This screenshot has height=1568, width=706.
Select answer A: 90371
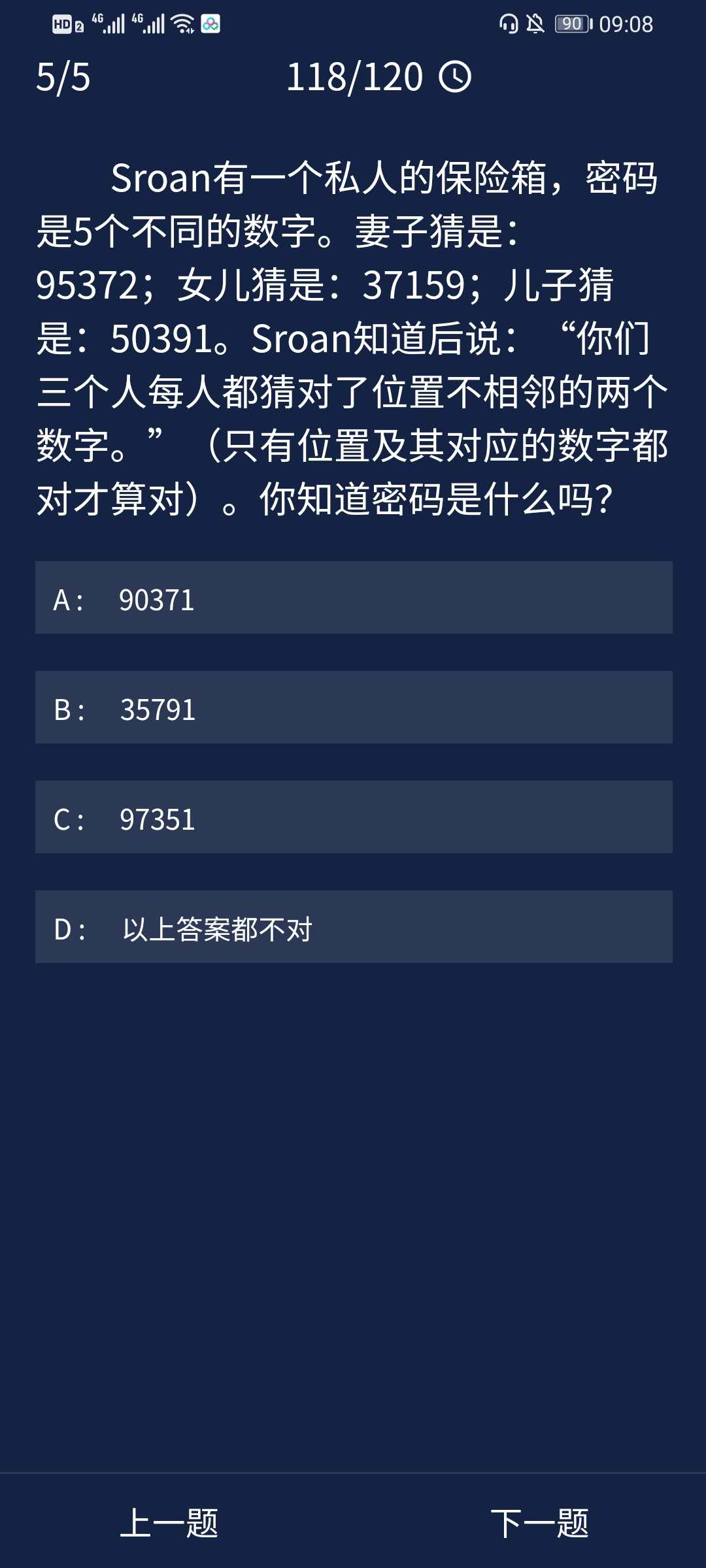353,598
